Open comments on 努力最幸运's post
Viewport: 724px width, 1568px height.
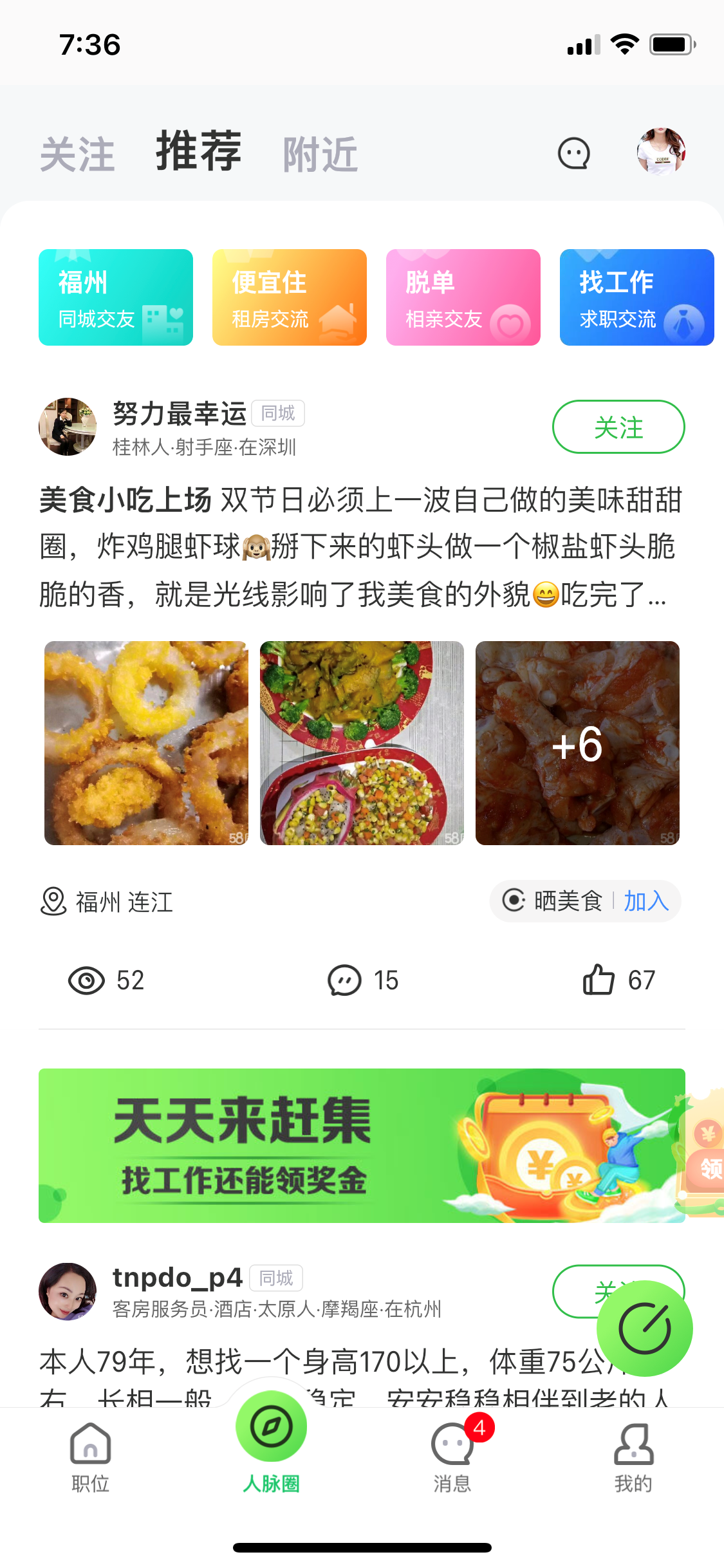(362, 980)
